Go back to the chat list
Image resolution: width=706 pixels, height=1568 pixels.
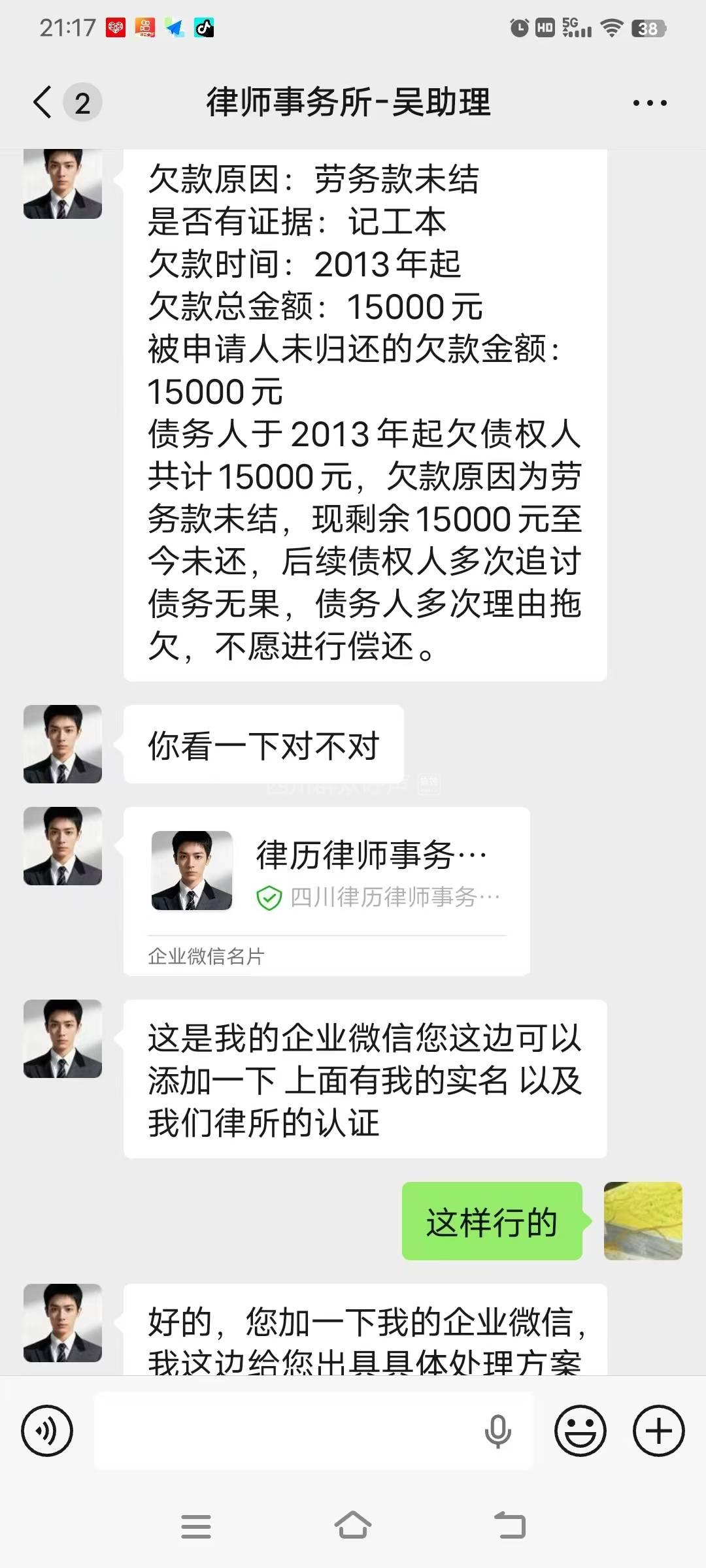click(x=43, y=103)
